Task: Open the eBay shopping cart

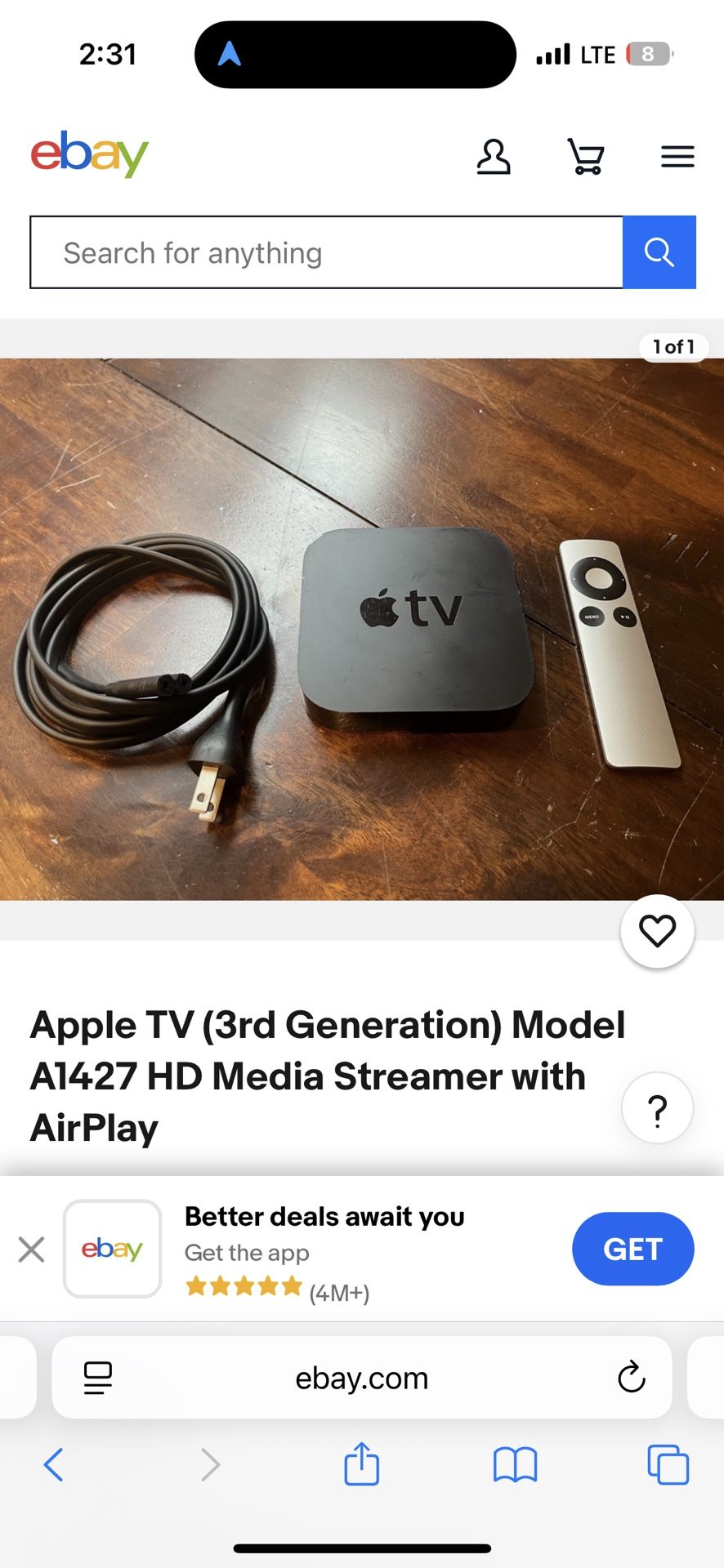Action: [x=585, y=157]
